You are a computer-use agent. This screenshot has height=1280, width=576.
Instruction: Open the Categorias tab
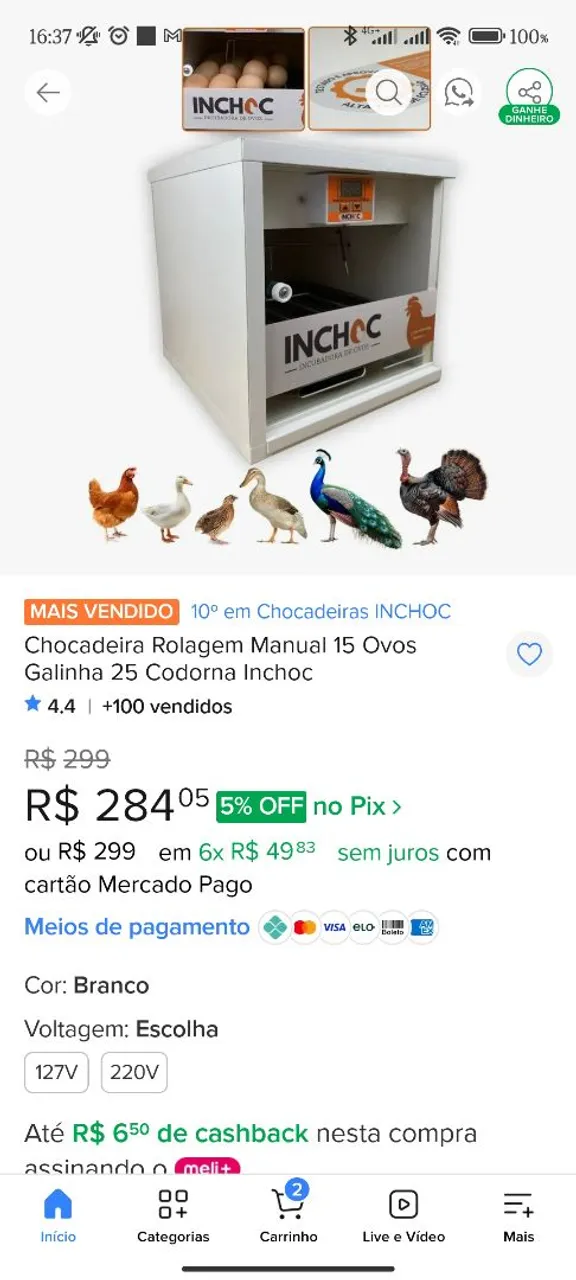click(173, 1215)
